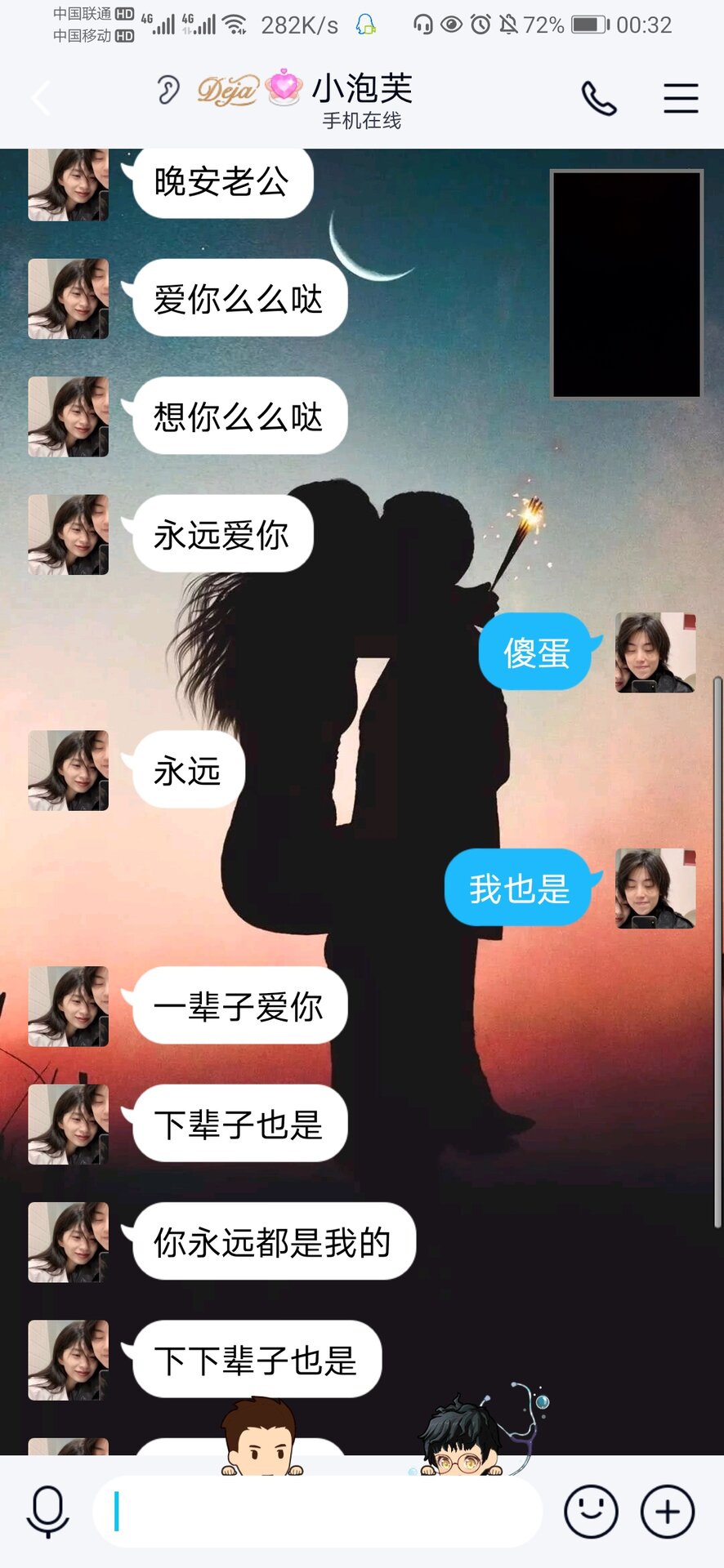
Task: Start a voice call with 小泡芙
Action: click(598, 99)
